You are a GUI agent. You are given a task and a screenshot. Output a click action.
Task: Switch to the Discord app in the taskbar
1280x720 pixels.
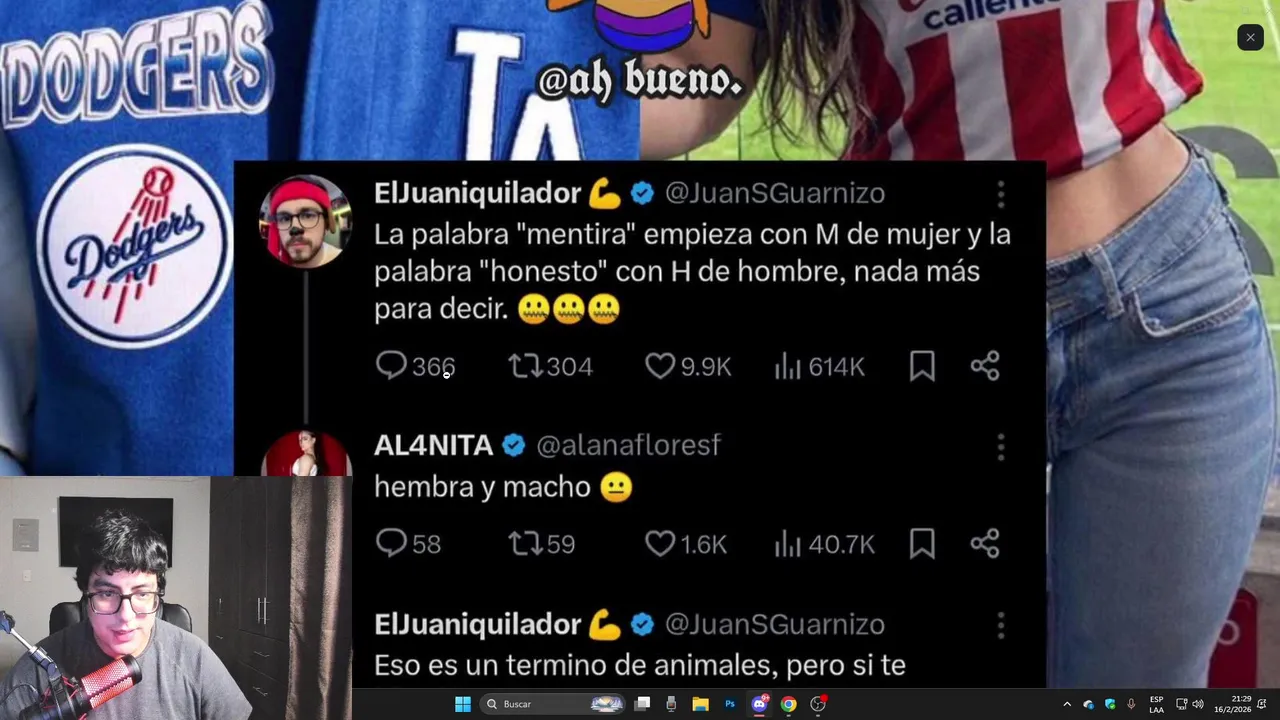point(759,704)
